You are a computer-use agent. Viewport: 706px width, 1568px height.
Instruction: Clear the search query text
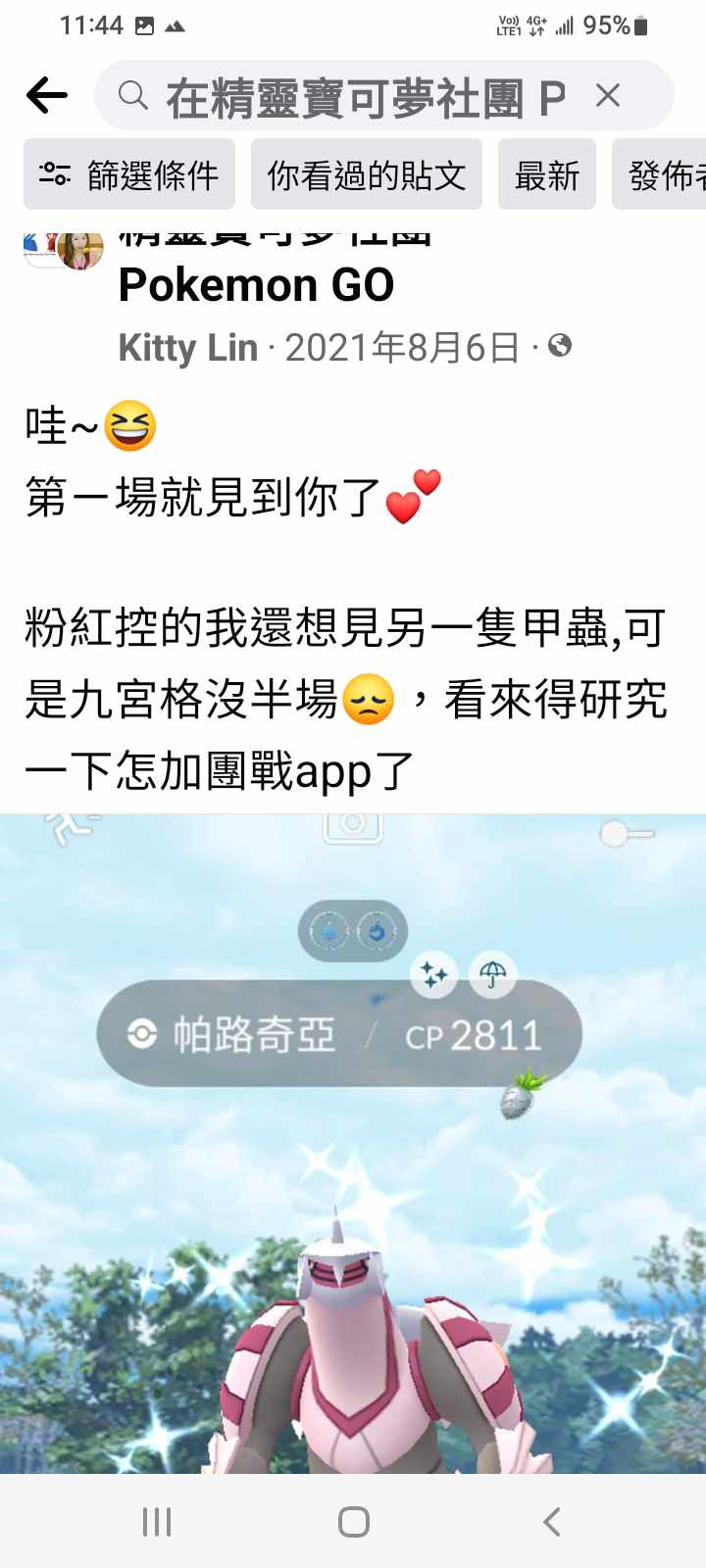[x=608, y=95]
